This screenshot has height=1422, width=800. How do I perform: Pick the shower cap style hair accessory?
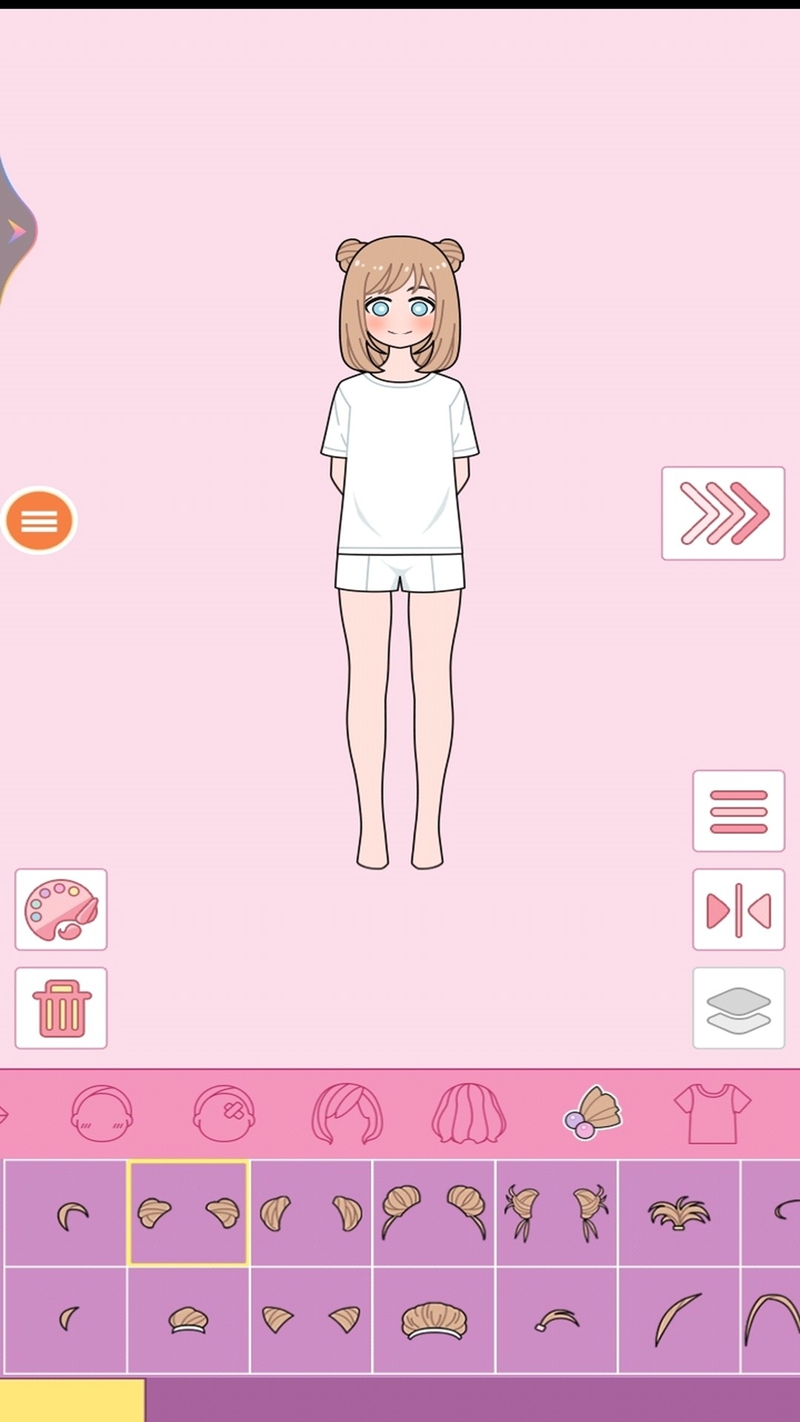click(x=433, y=1320)
